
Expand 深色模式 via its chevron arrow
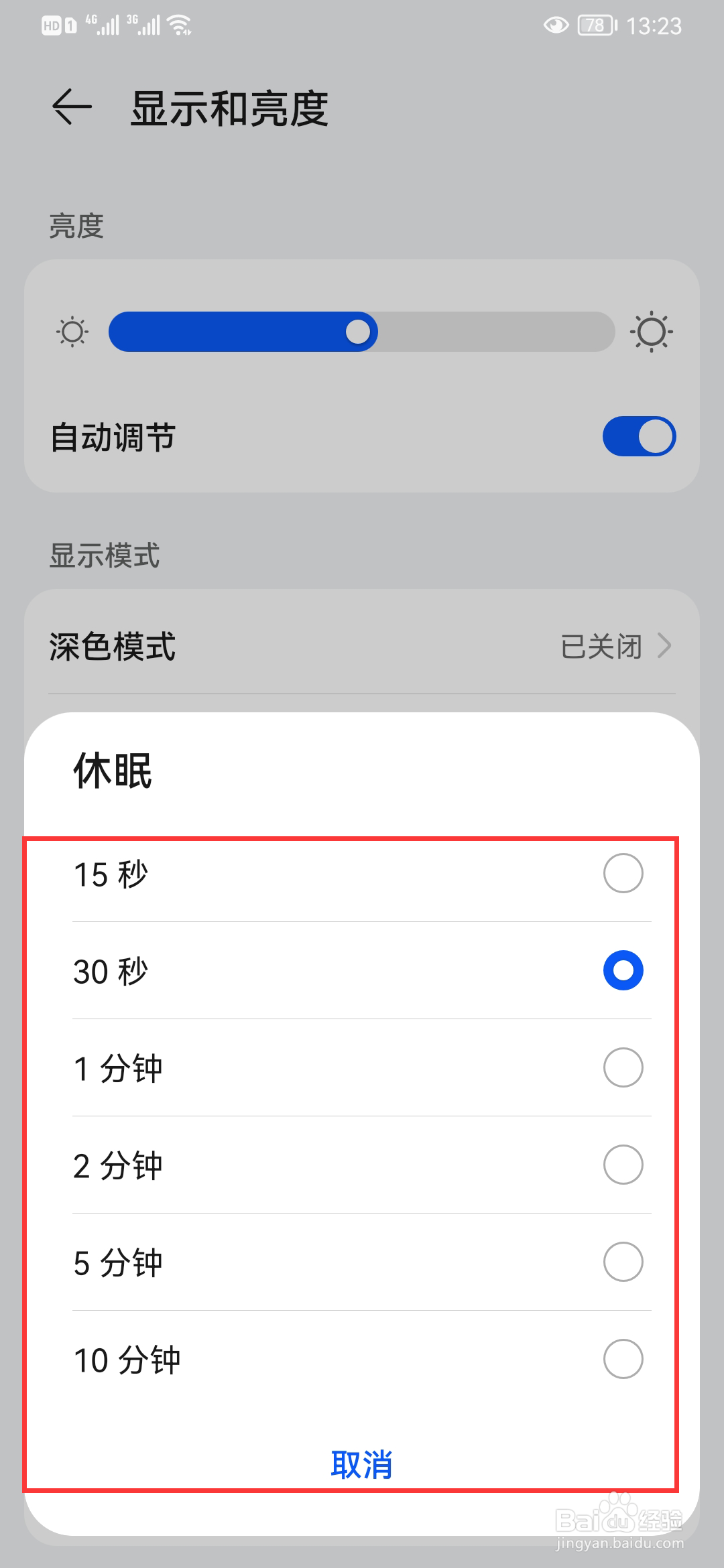tap(666, 646)
